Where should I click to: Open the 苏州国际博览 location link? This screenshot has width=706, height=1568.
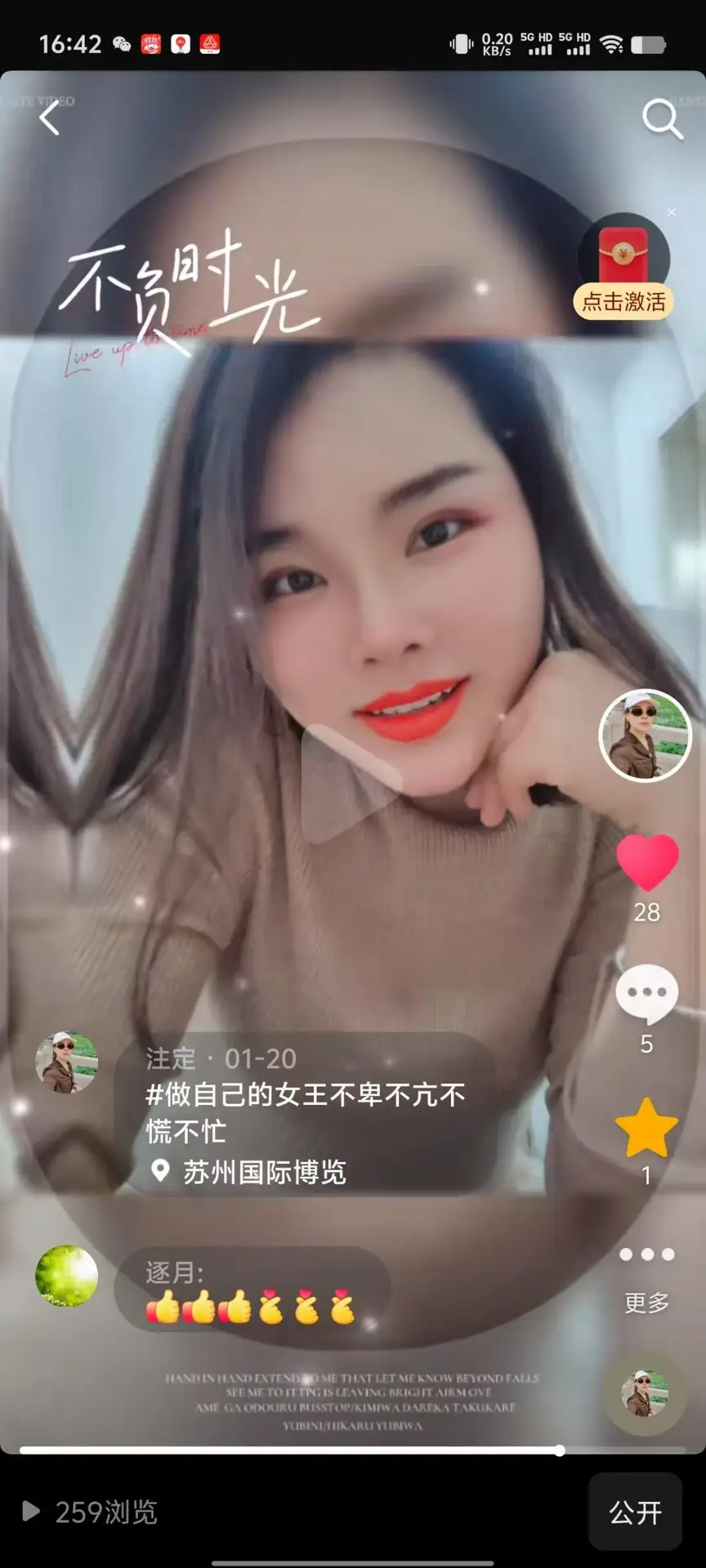click(263, 1173)
